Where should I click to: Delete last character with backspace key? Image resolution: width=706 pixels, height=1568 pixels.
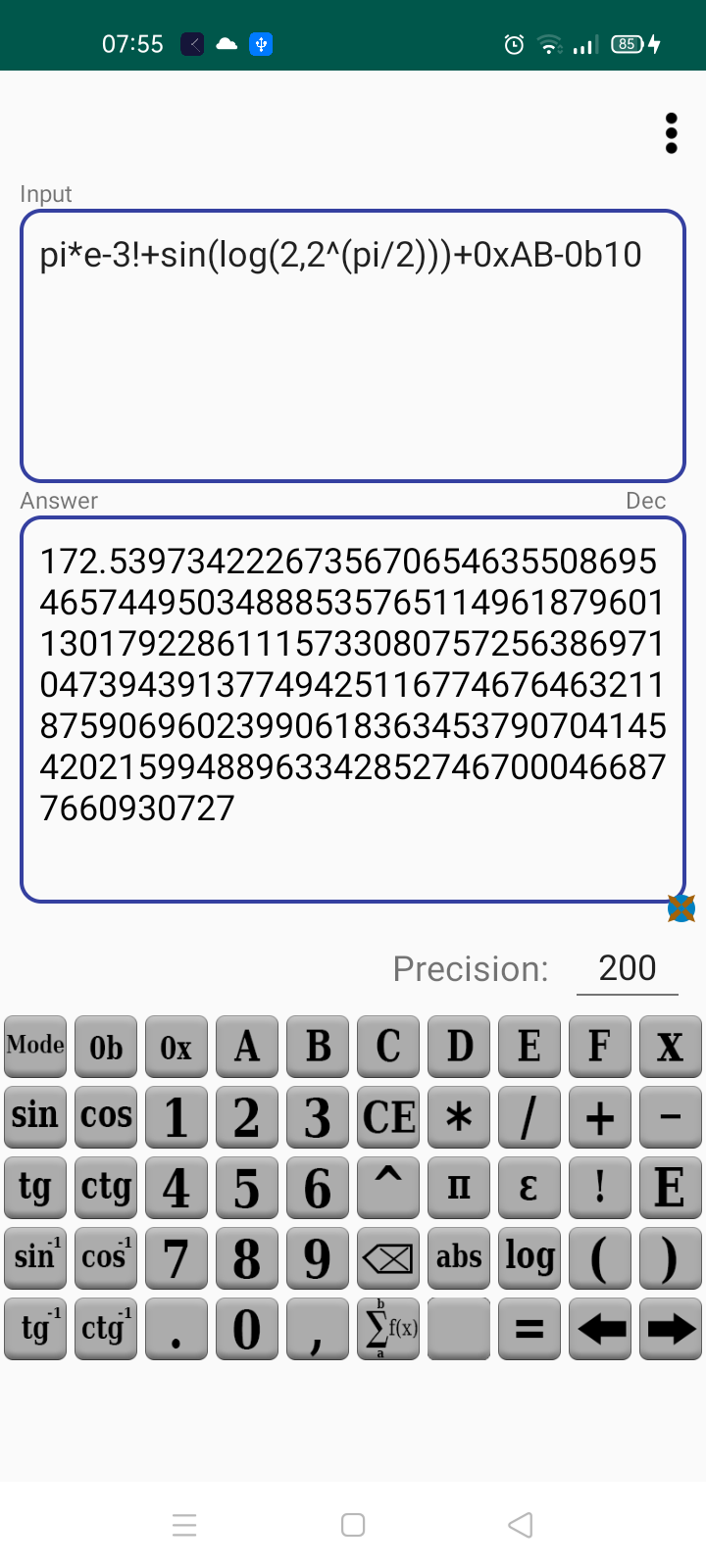[388, 1257]
